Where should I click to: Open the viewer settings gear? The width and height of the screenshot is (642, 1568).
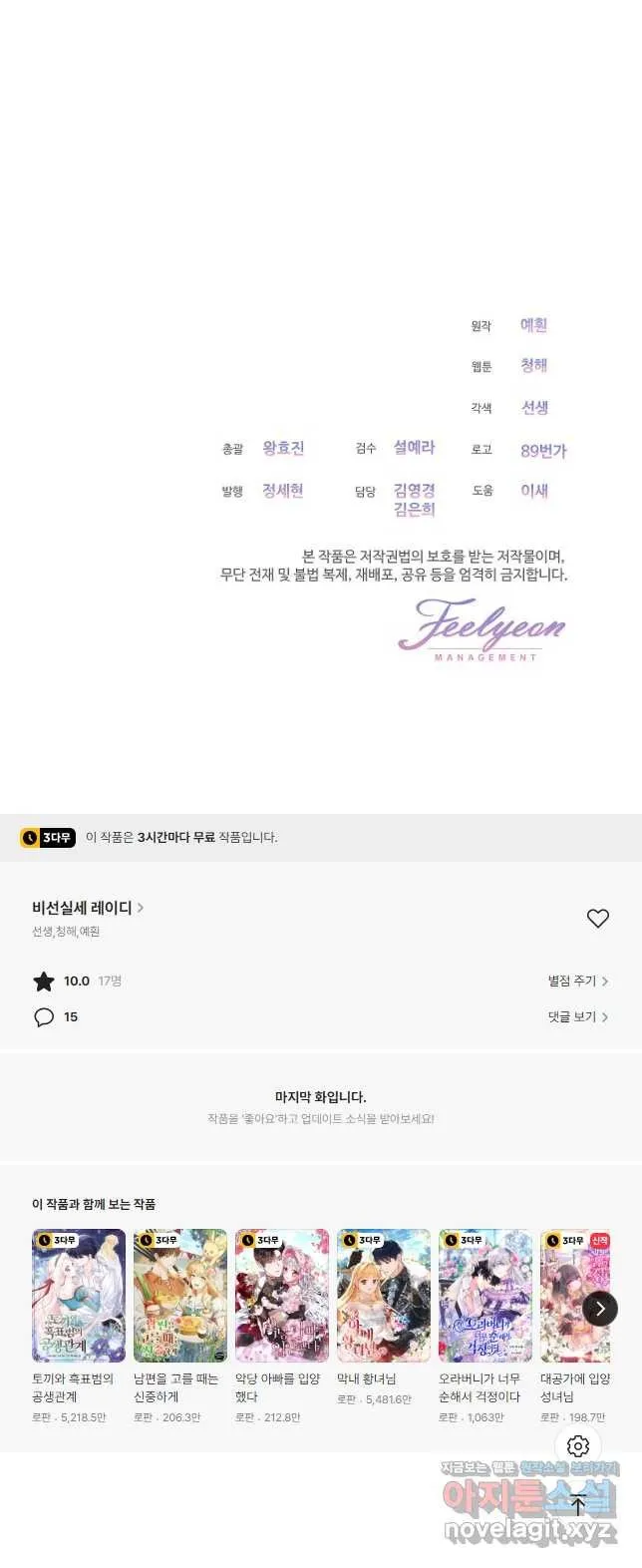coord(578,1446)
